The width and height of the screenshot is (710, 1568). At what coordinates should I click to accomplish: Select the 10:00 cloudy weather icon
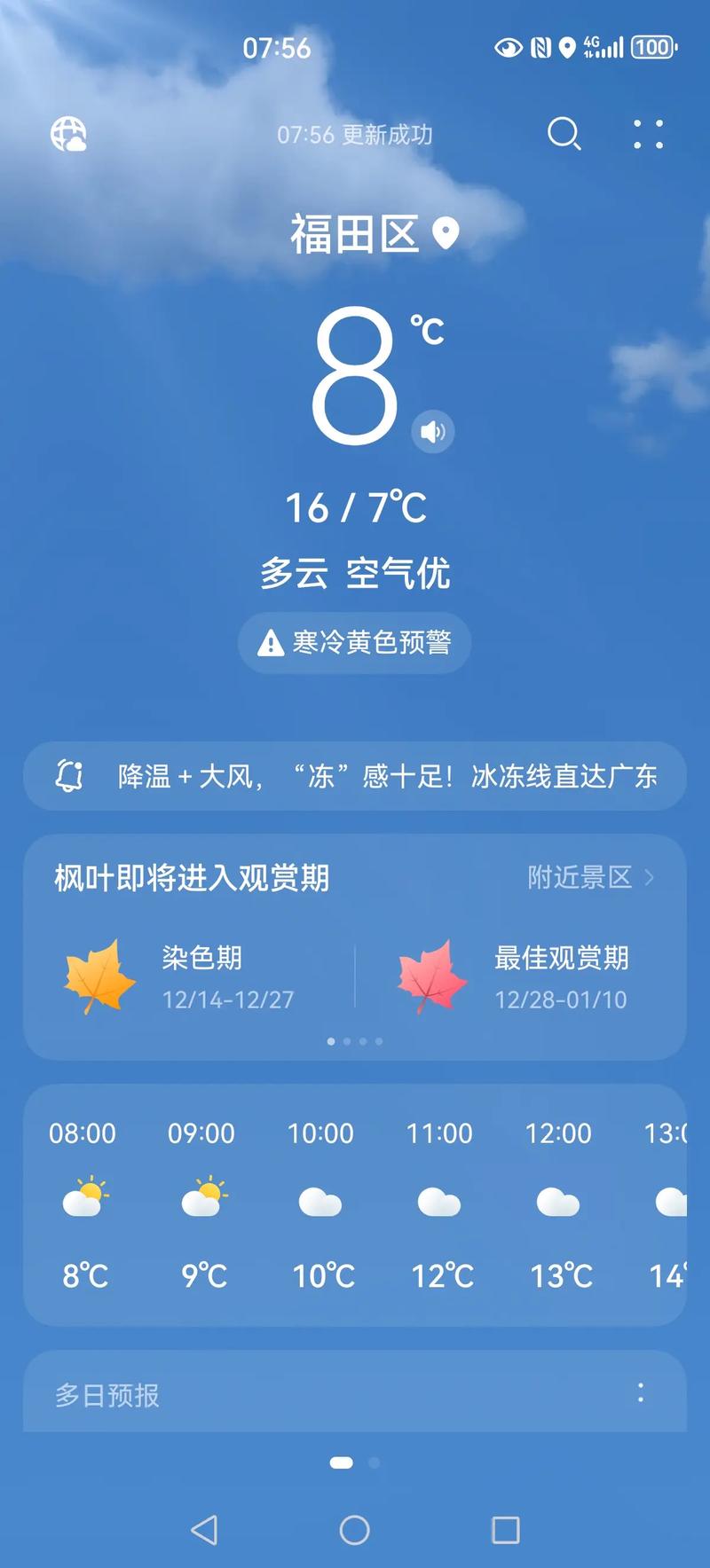(321, 1200)
